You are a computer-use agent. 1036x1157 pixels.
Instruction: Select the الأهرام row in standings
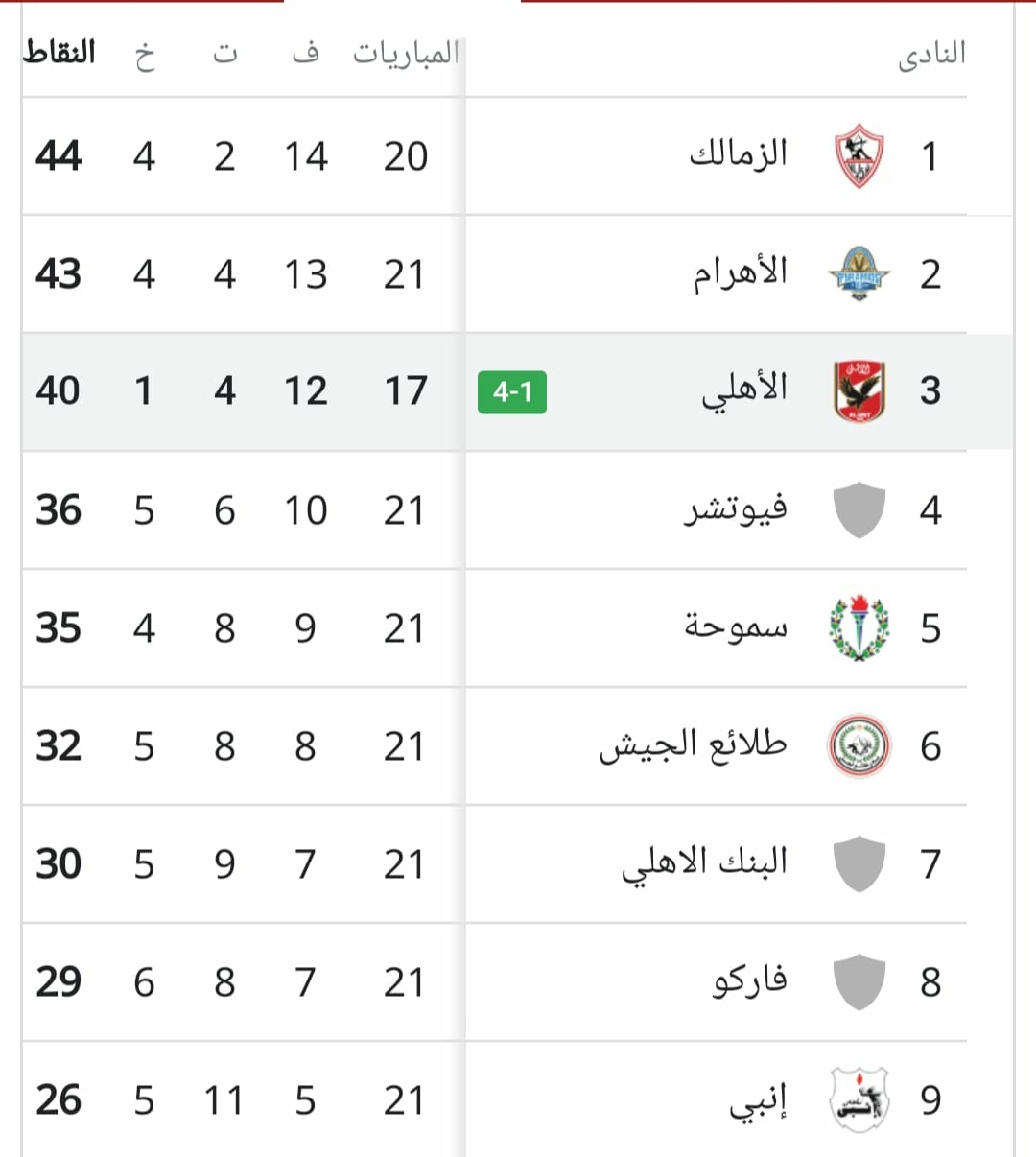(x=740, y=273)
